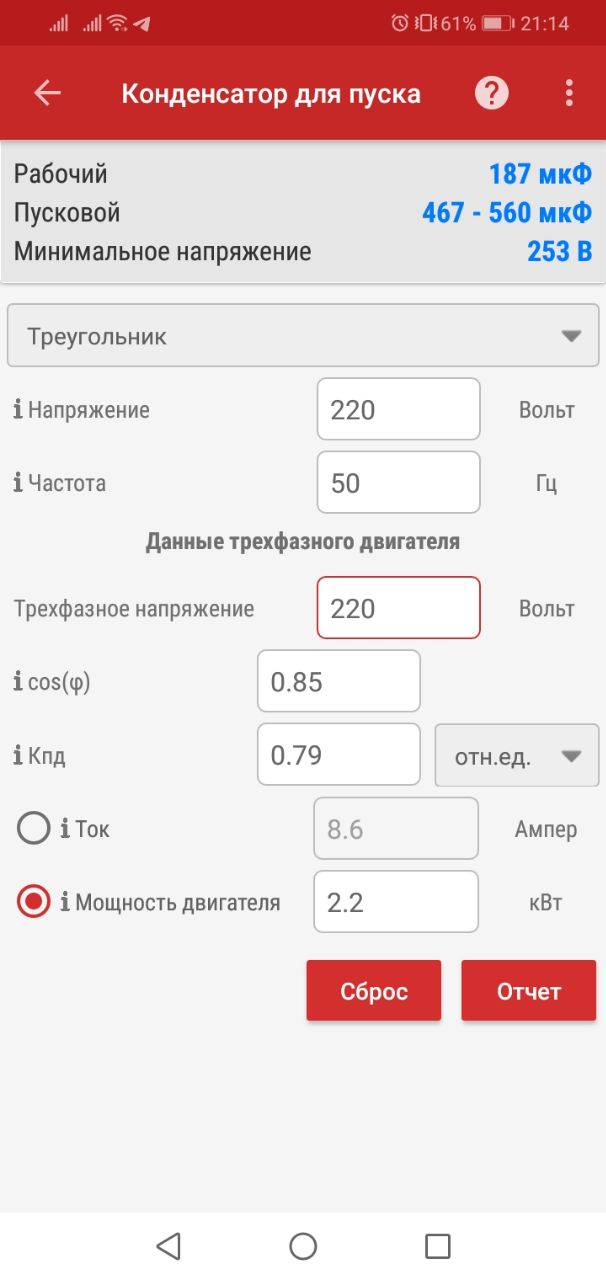This screenshot has width=606, height=1280.
Task: Go back using the app bar arrow
Action: 47,93
